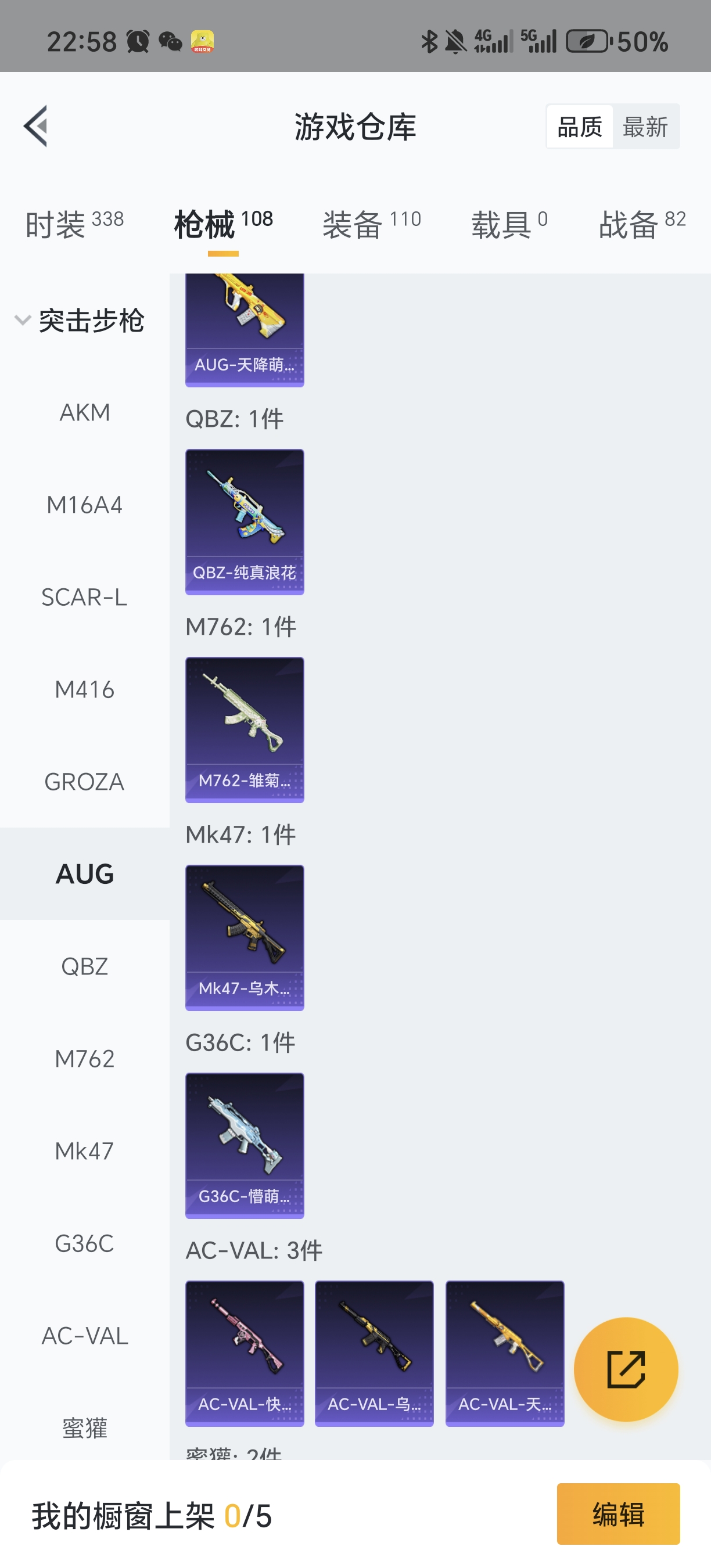Sort by 最新
Image resolution: width=711 pixels, height=1568 pixels.
click(645, 127)
